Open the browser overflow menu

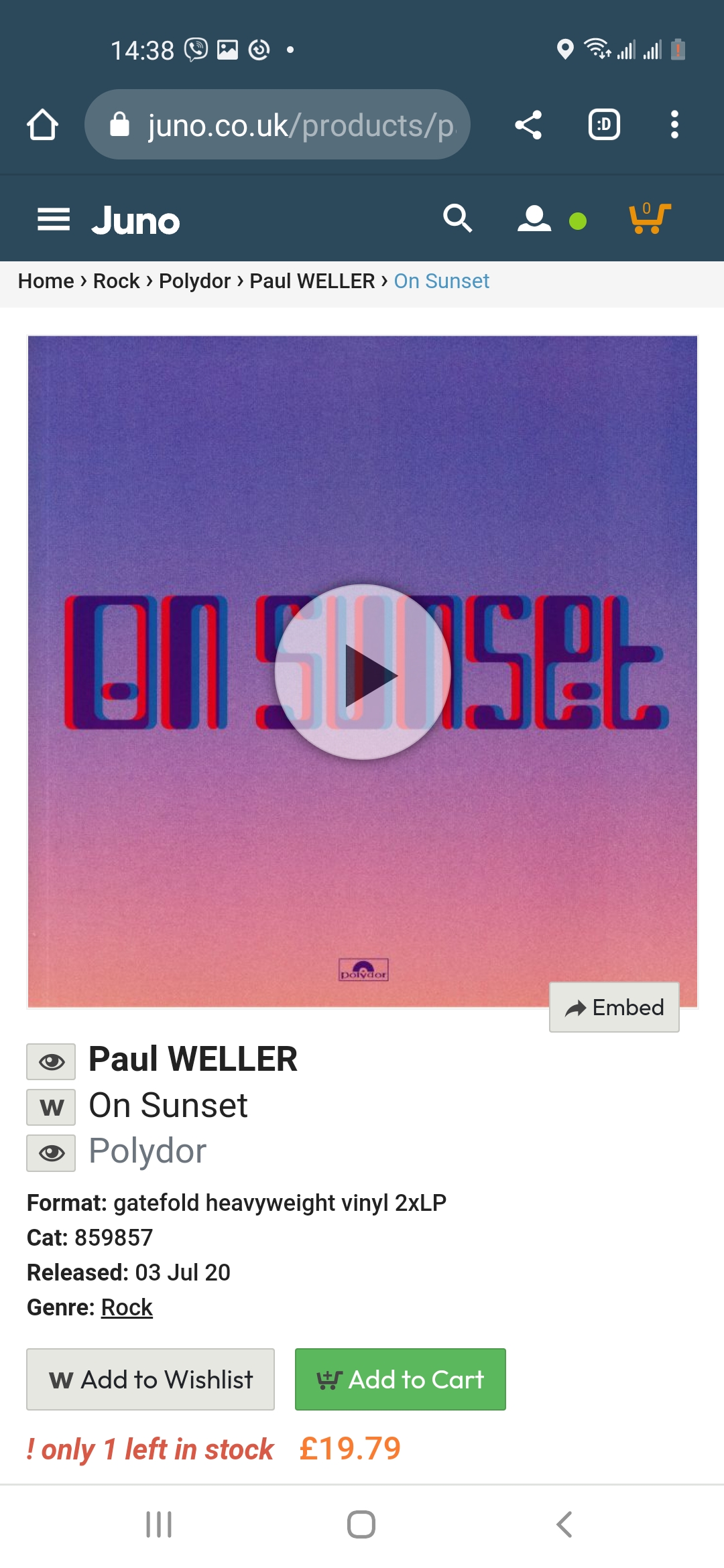pos(674,125)
